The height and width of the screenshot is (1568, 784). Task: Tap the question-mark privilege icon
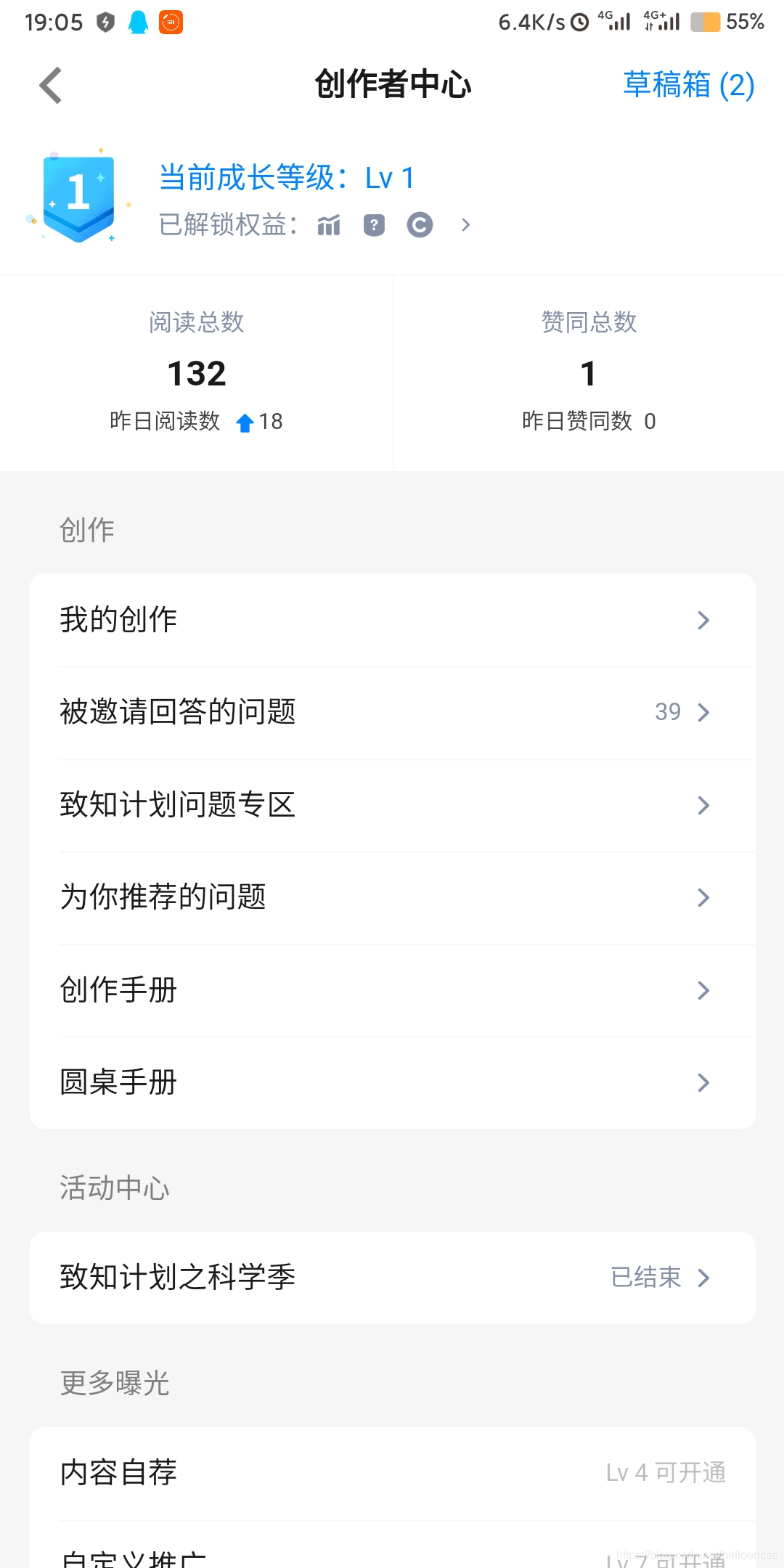coord(375,225)
